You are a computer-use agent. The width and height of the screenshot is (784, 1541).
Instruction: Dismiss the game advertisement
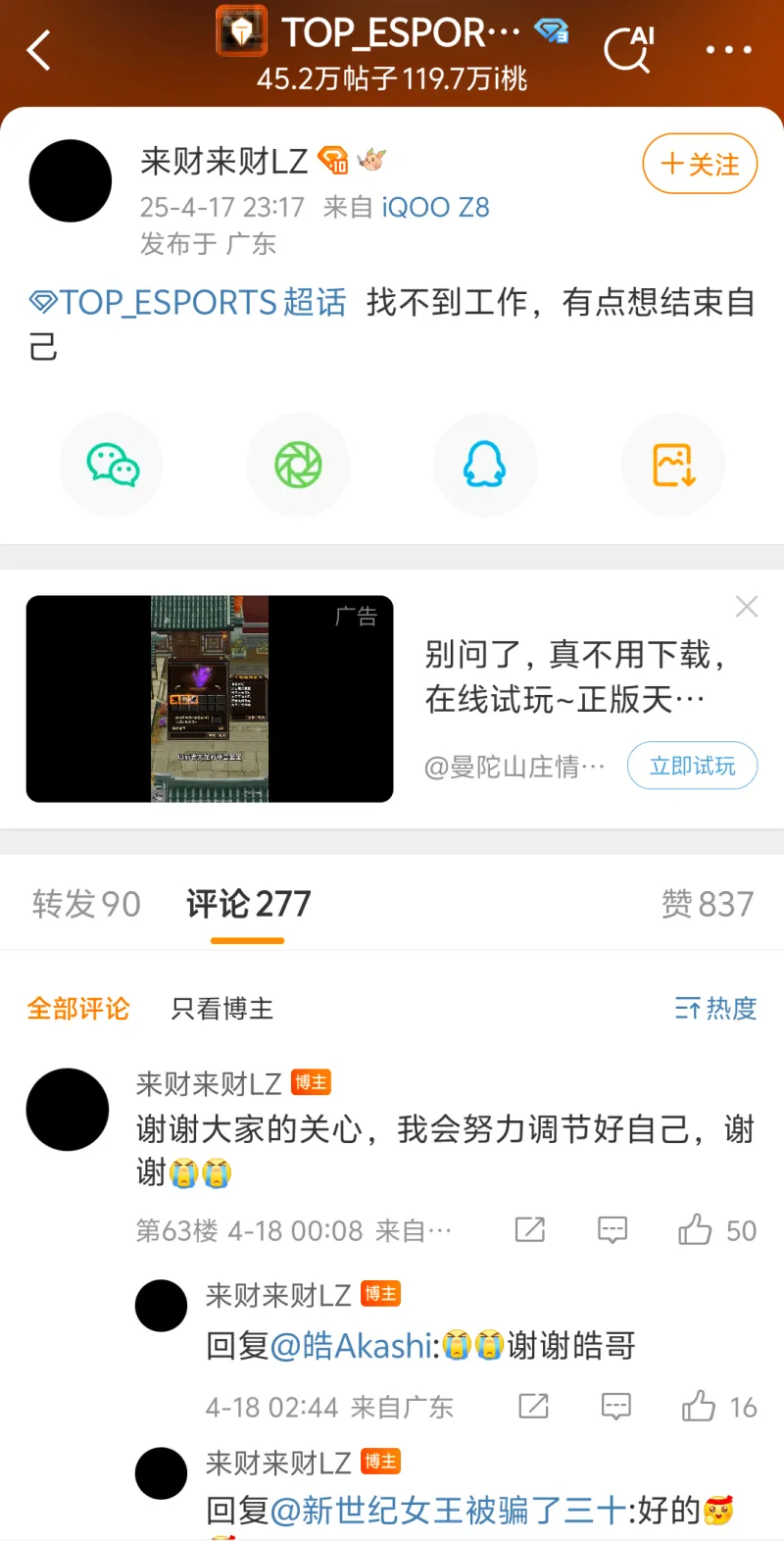click(x=747, y=607)
